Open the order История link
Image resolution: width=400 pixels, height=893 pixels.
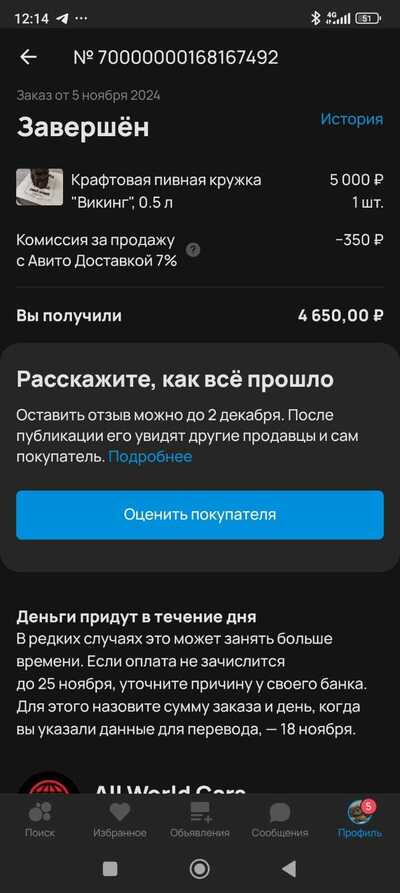click(x=352, y=119)
